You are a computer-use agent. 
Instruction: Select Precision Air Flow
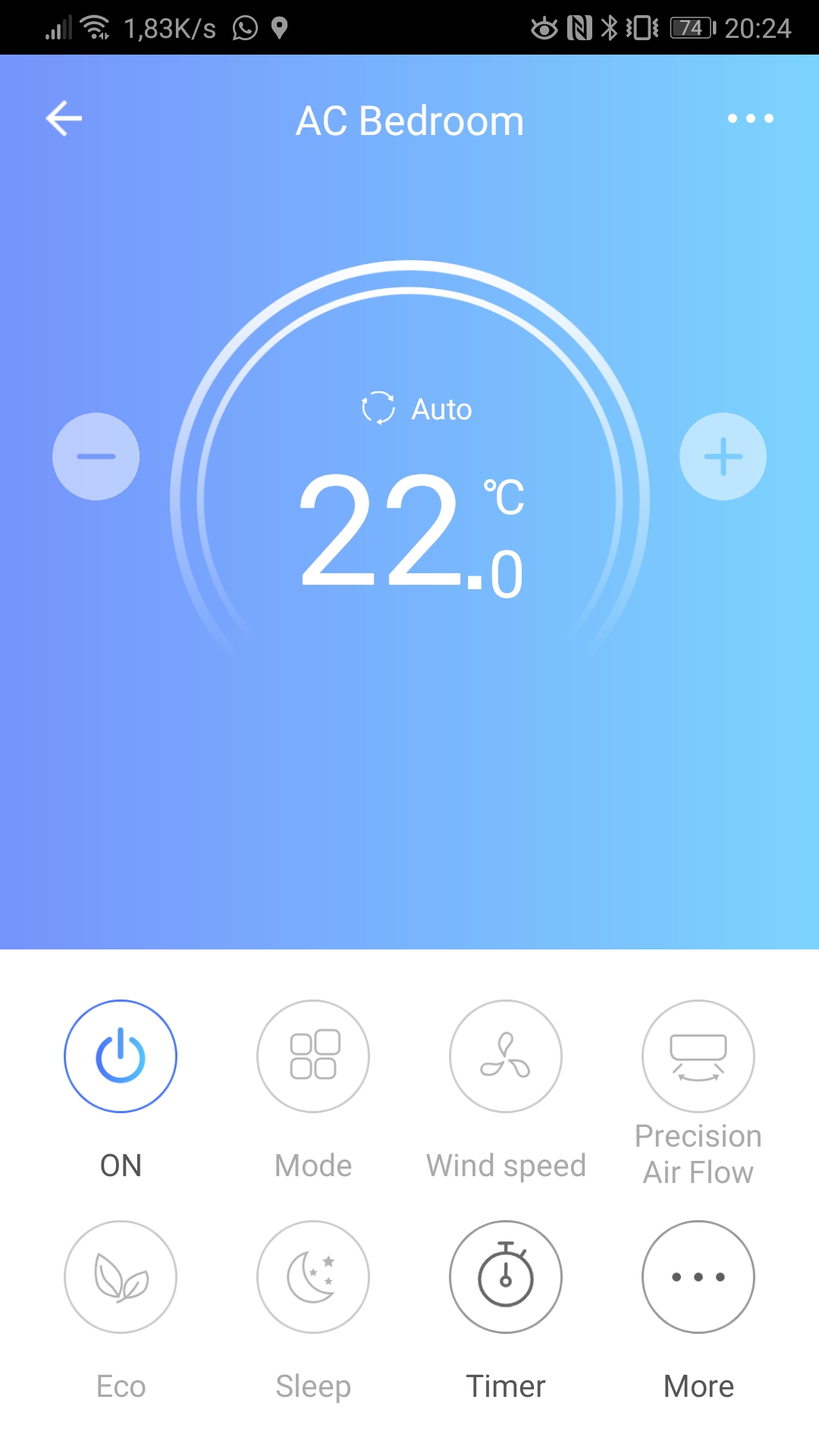698,1056
